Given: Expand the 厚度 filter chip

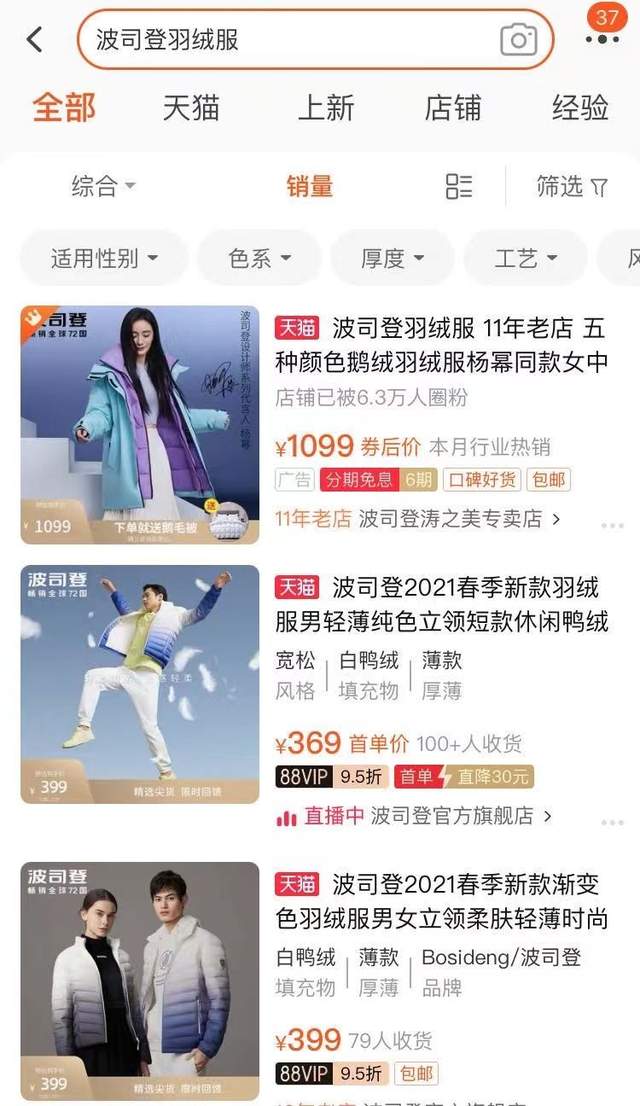Looking at the screenshot, I should coord(392,258).
